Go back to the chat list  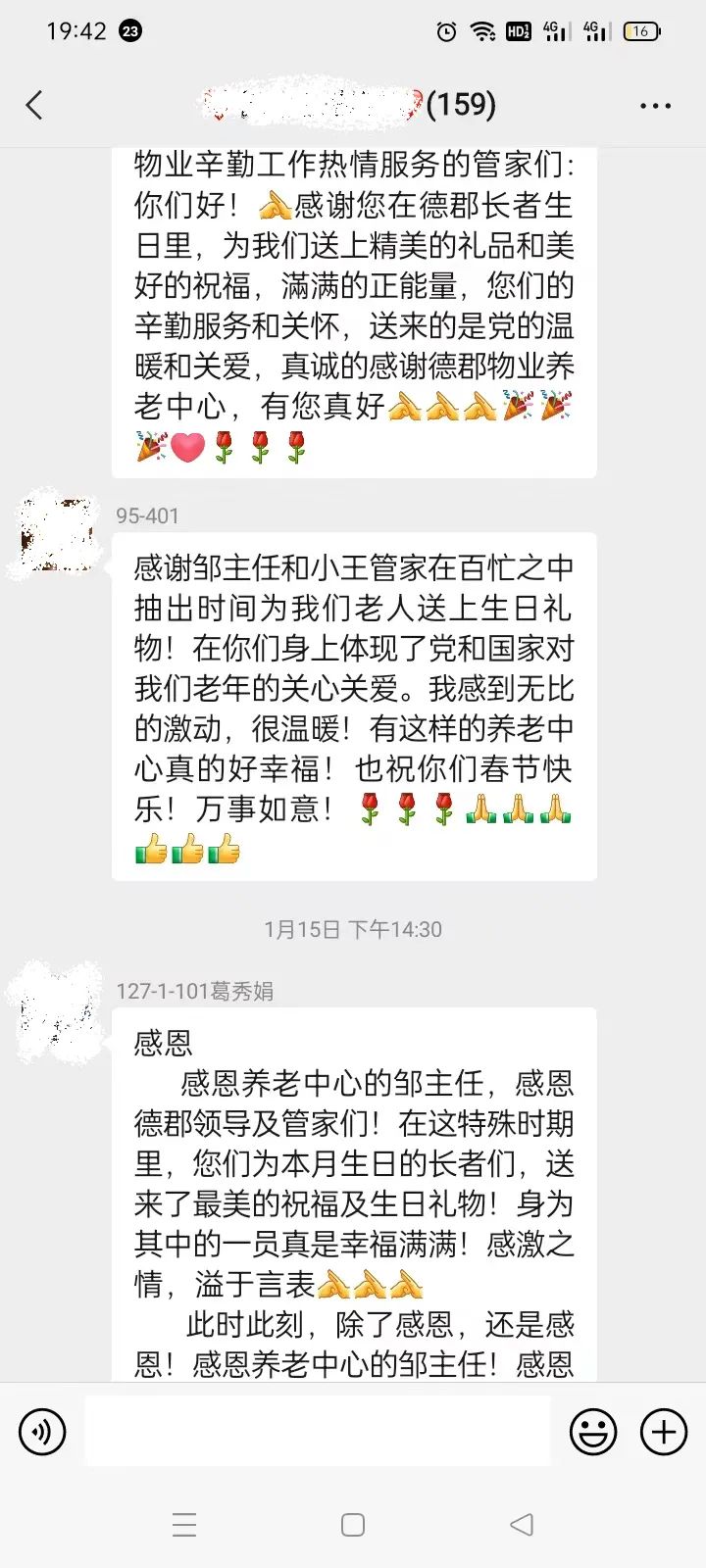click(x=35, y=105)
